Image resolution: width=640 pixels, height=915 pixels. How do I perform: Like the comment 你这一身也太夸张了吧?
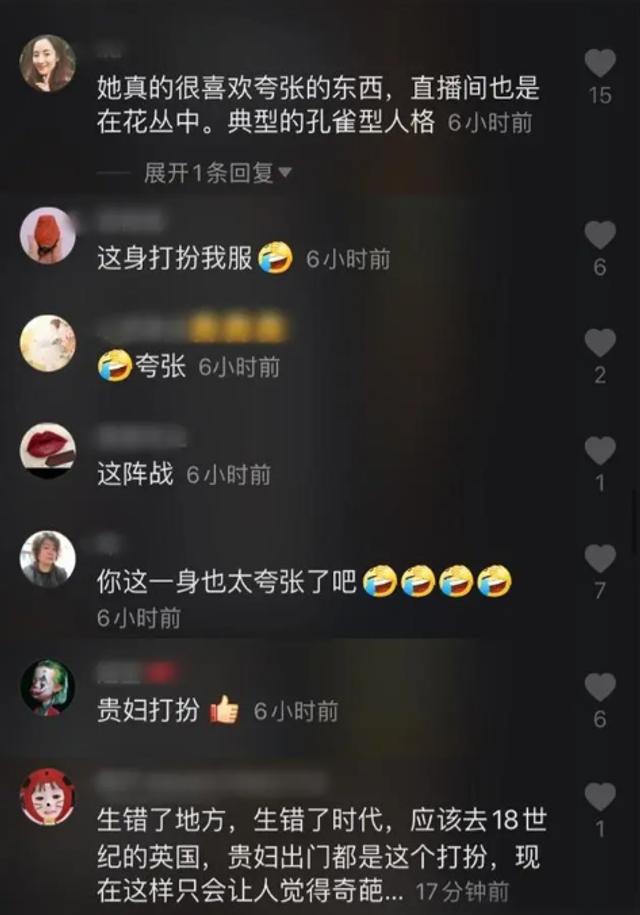coord(599,559)
